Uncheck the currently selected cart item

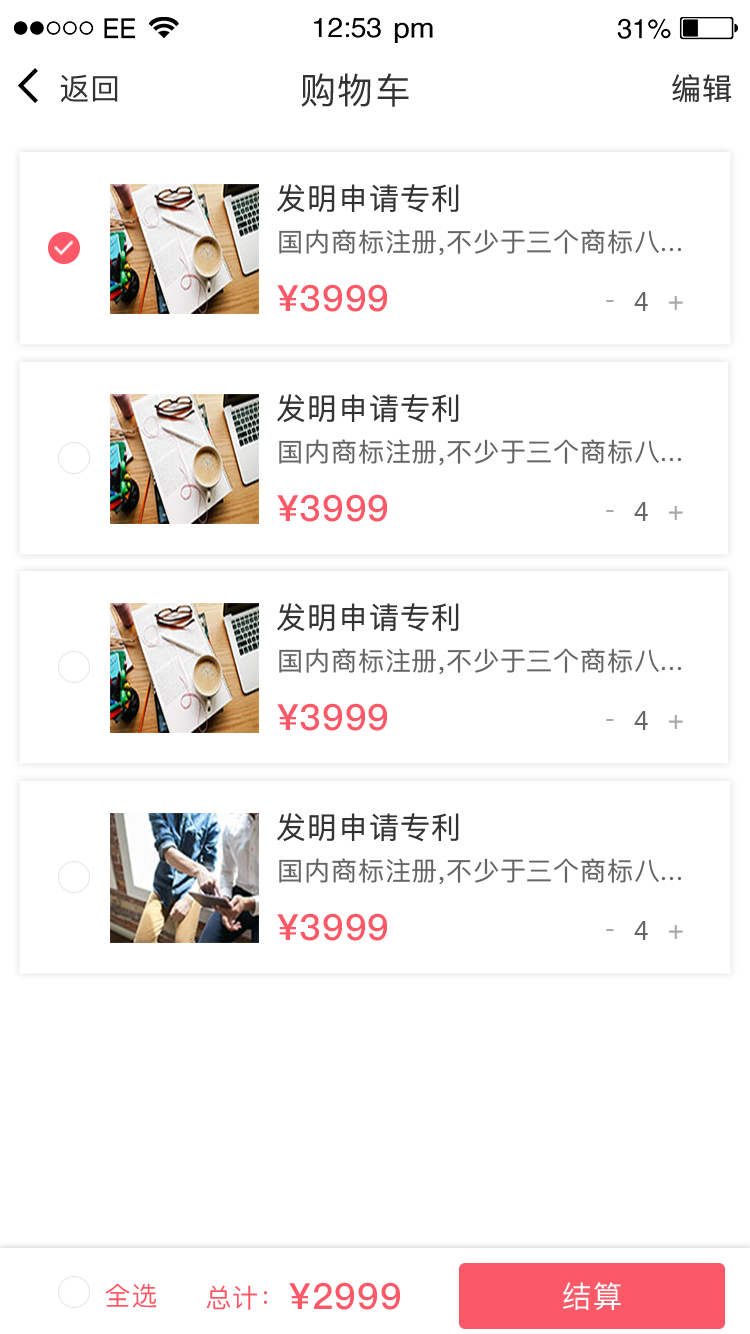coord(64,248)
